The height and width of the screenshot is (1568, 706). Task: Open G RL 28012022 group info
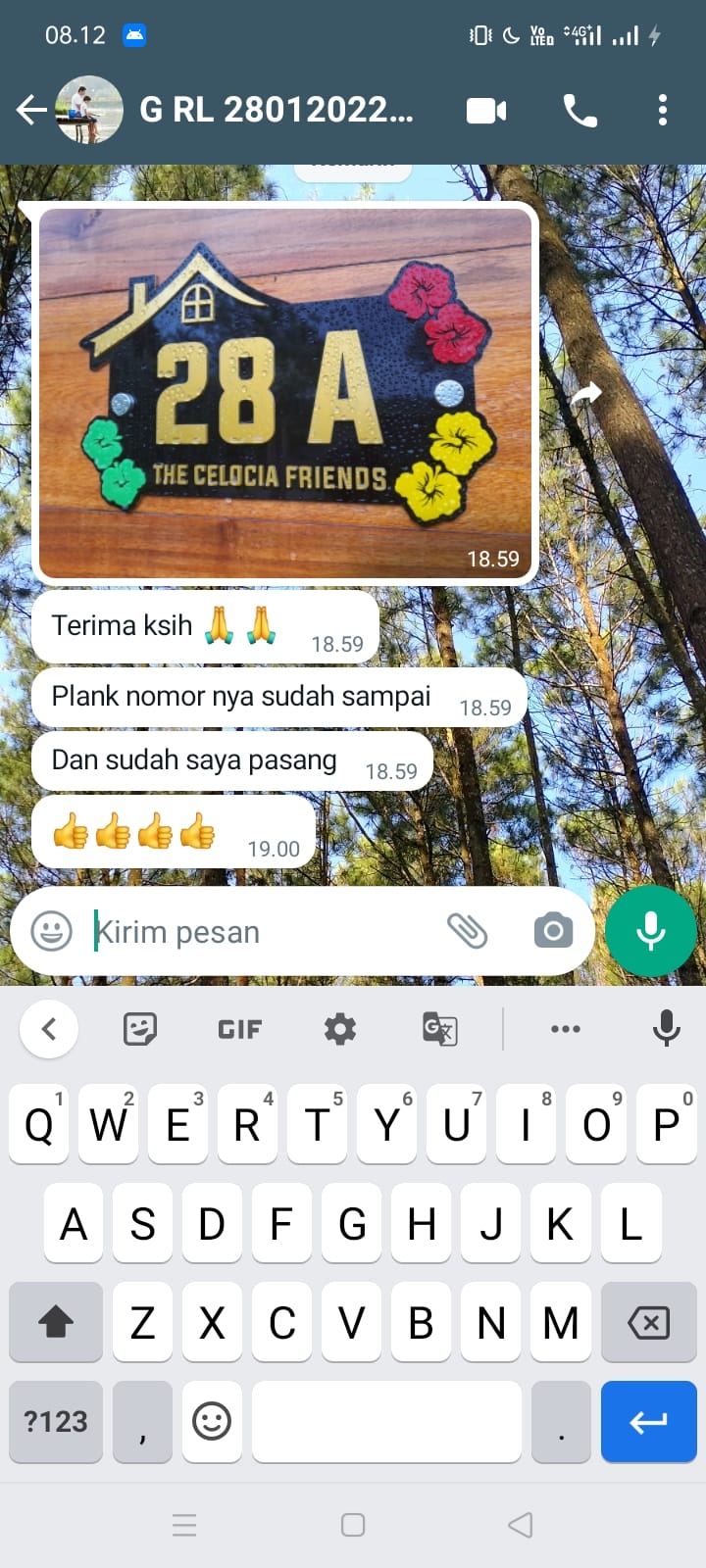[277, 110]
